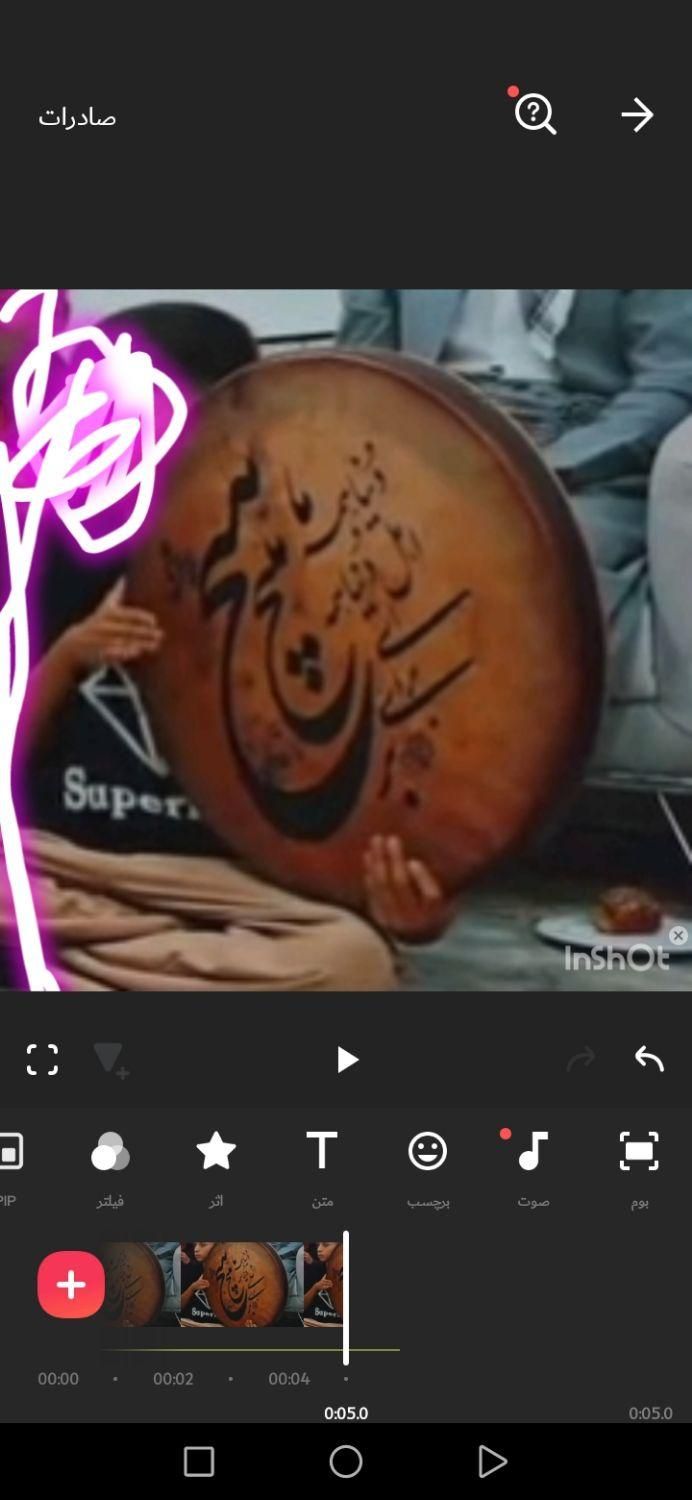Enter fullscreen preview mode
The image size is (692, 1500).
42,1059
